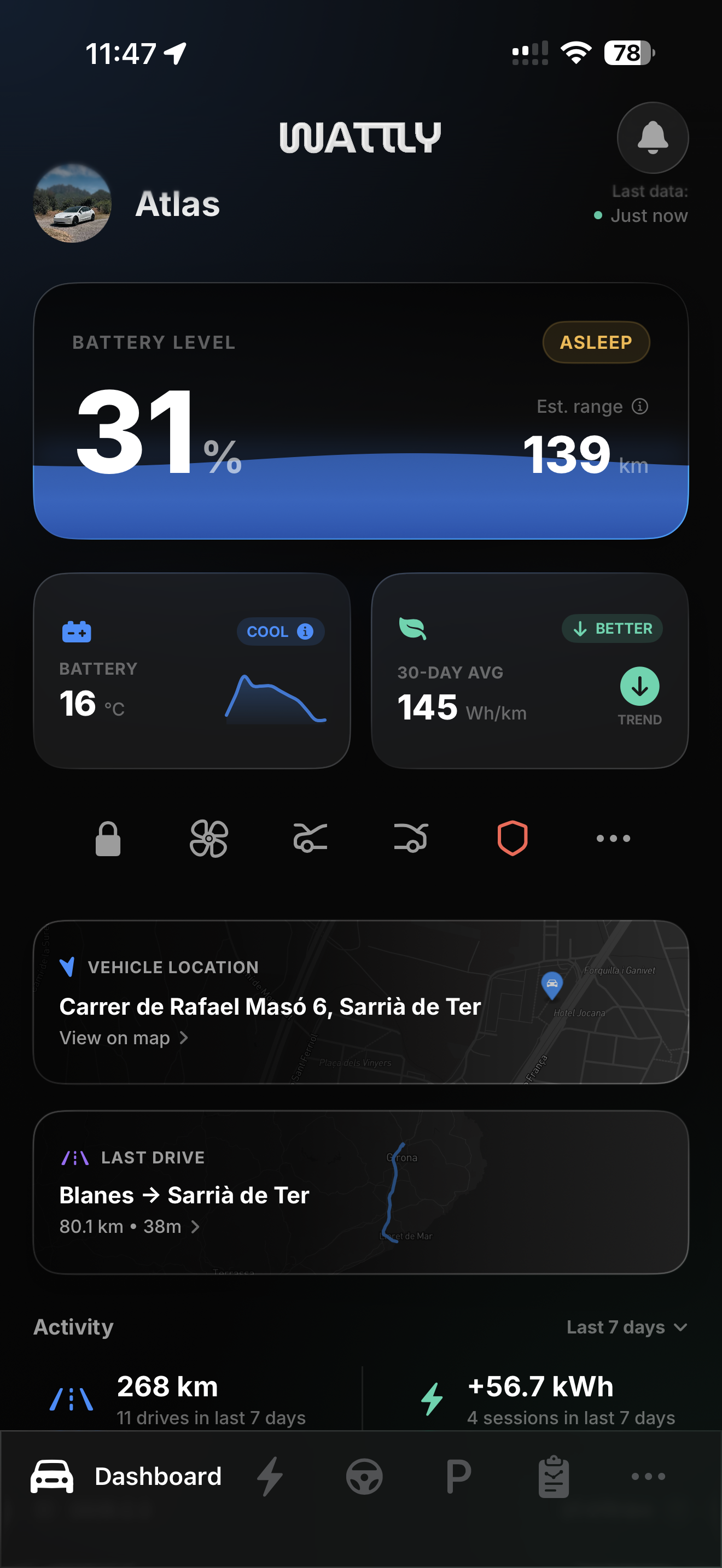The height and width of the screenshot is (1568, 722).
Task: Open the frunk control icon
Action: coord(310,838)
